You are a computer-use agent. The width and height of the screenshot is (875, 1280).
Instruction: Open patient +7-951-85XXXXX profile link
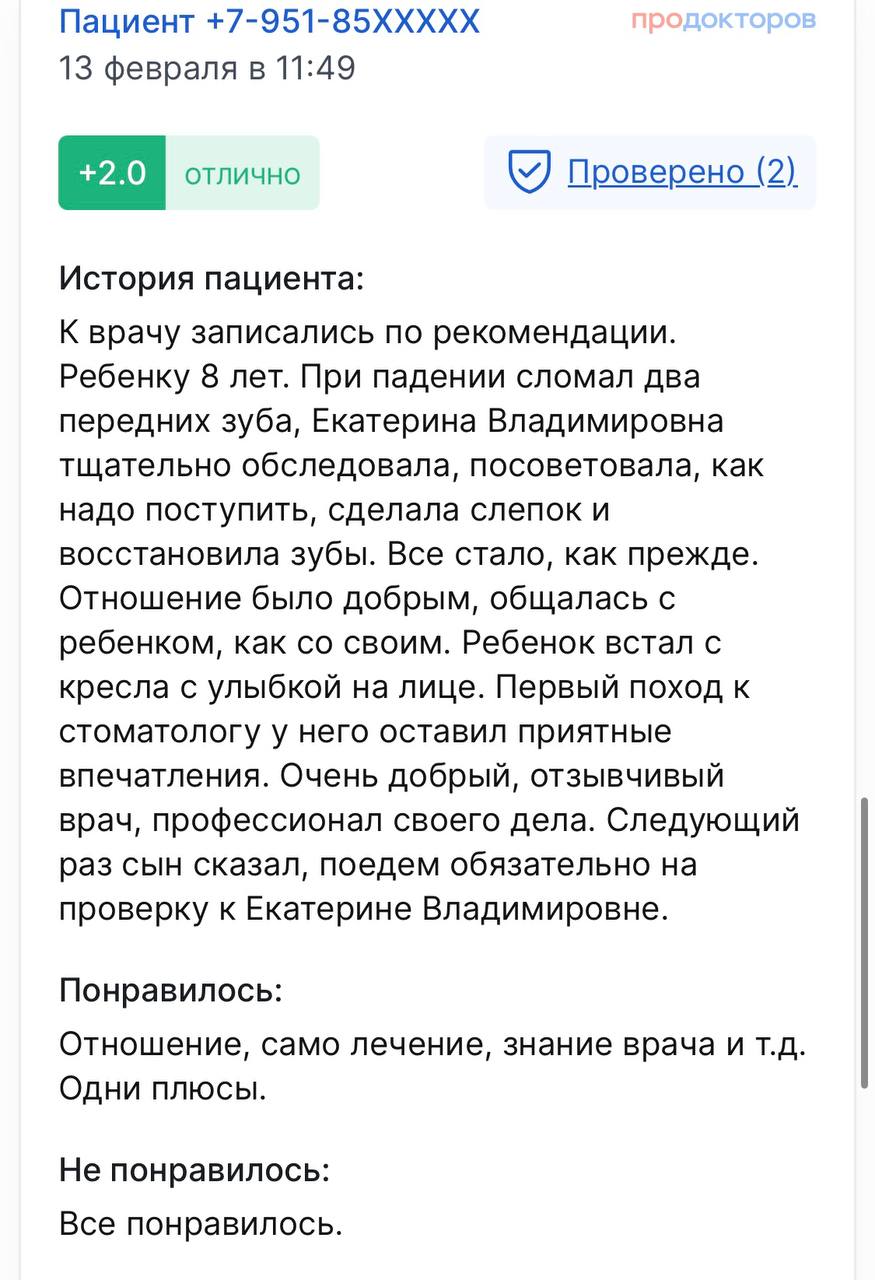[270, 20]
